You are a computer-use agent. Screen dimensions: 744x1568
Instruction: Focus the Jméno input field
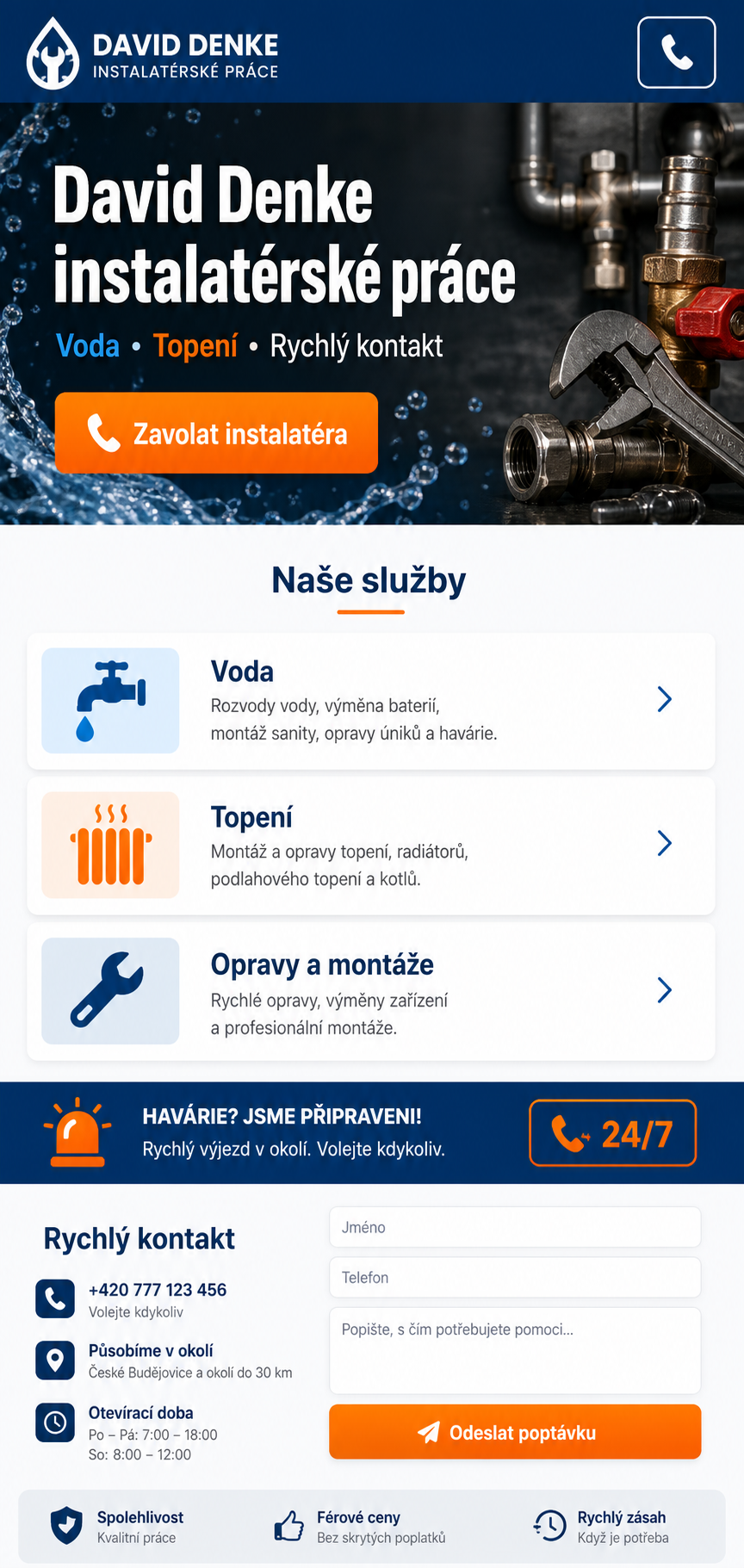[x=515, y=1227]
